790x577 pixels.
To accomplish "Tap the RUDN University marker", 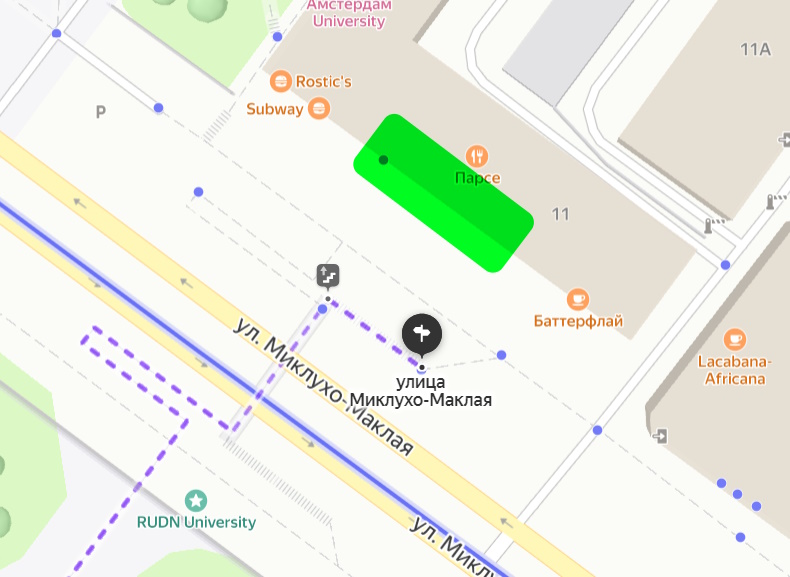I will click(197, 500).
